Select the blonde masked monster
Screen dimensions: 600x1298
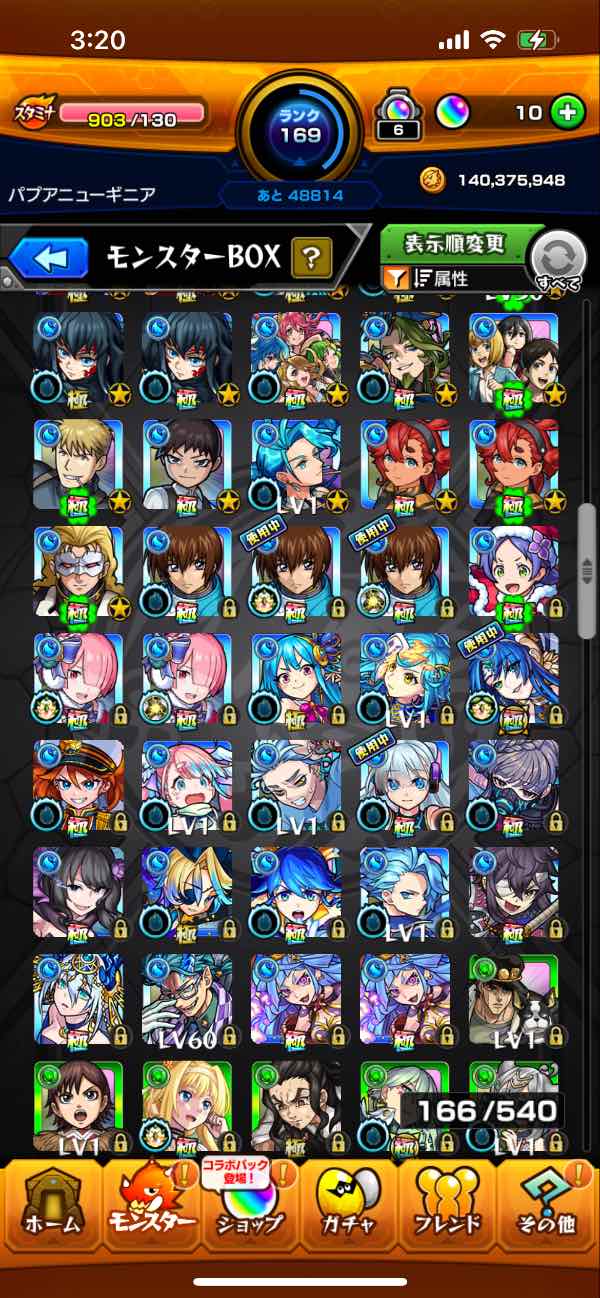click(x=79, y=570)
